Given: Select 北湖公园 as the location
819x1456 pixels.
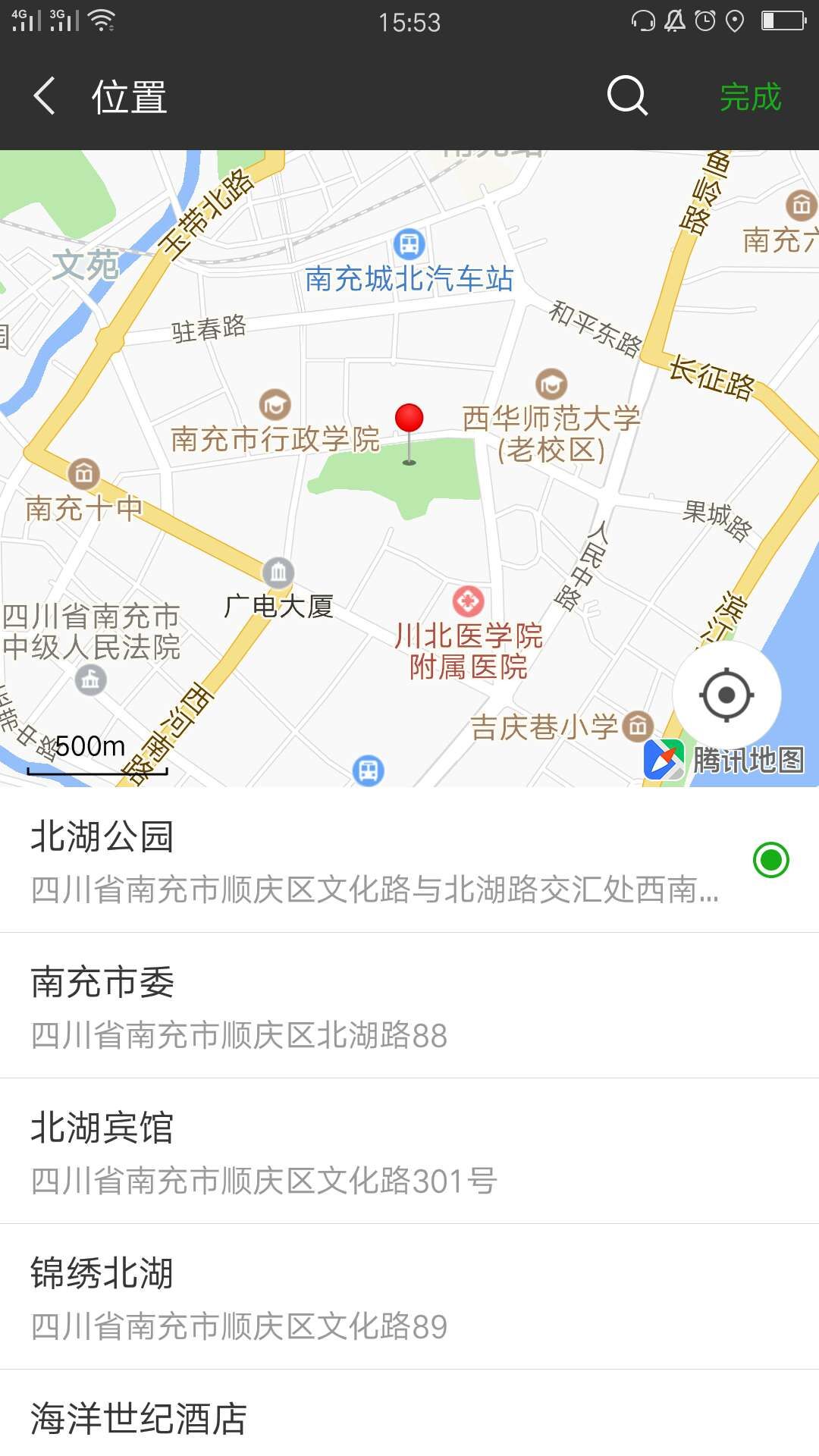Looking at the screenshot, I should coord(409,860).
